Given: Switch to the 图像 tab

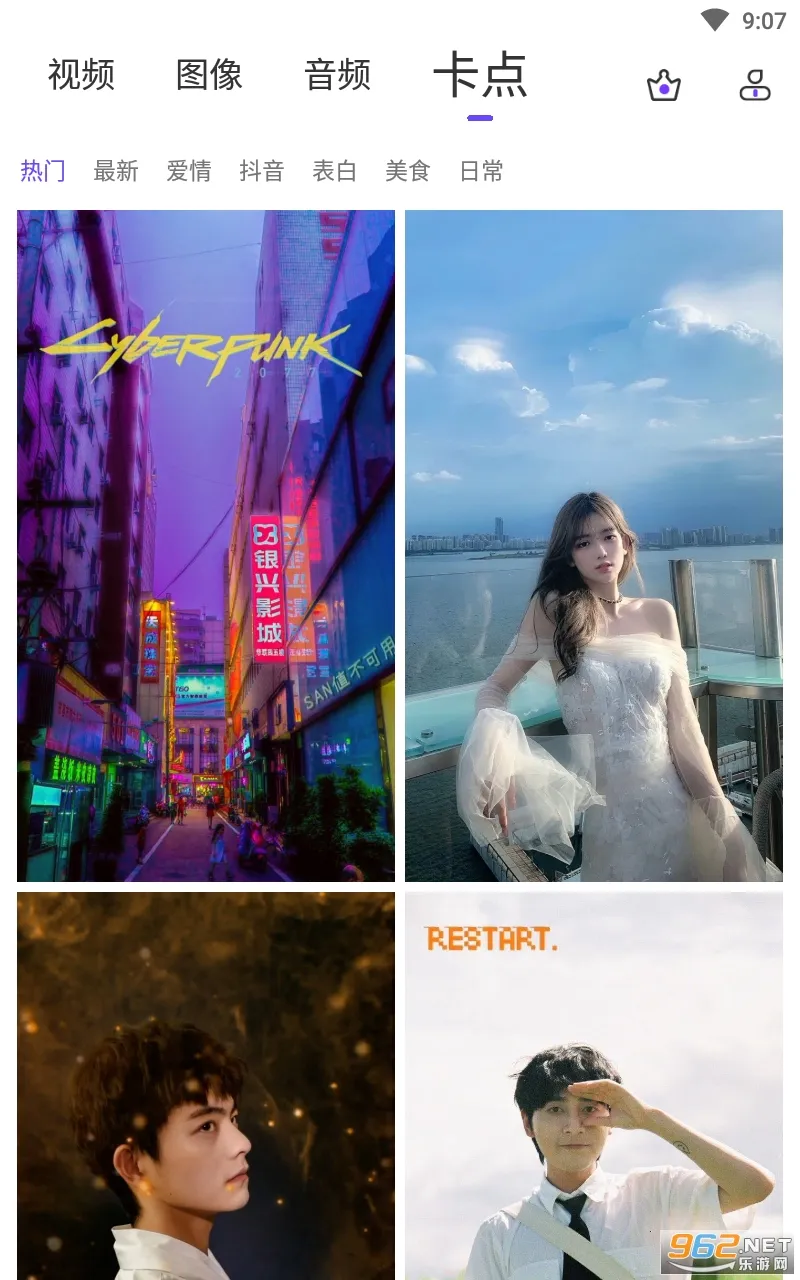Looking at the screenshot, I should [x=209, y=76].
